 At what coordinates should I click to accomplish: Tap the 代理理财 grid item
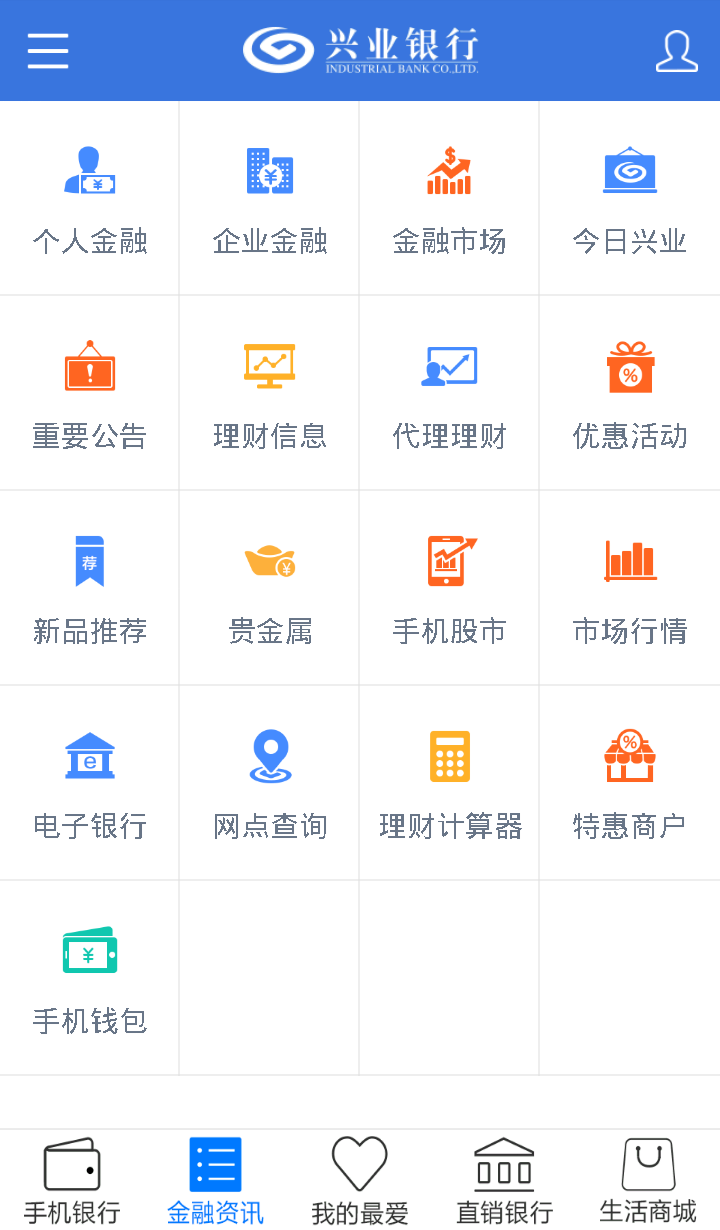click(x=449, y=393)
